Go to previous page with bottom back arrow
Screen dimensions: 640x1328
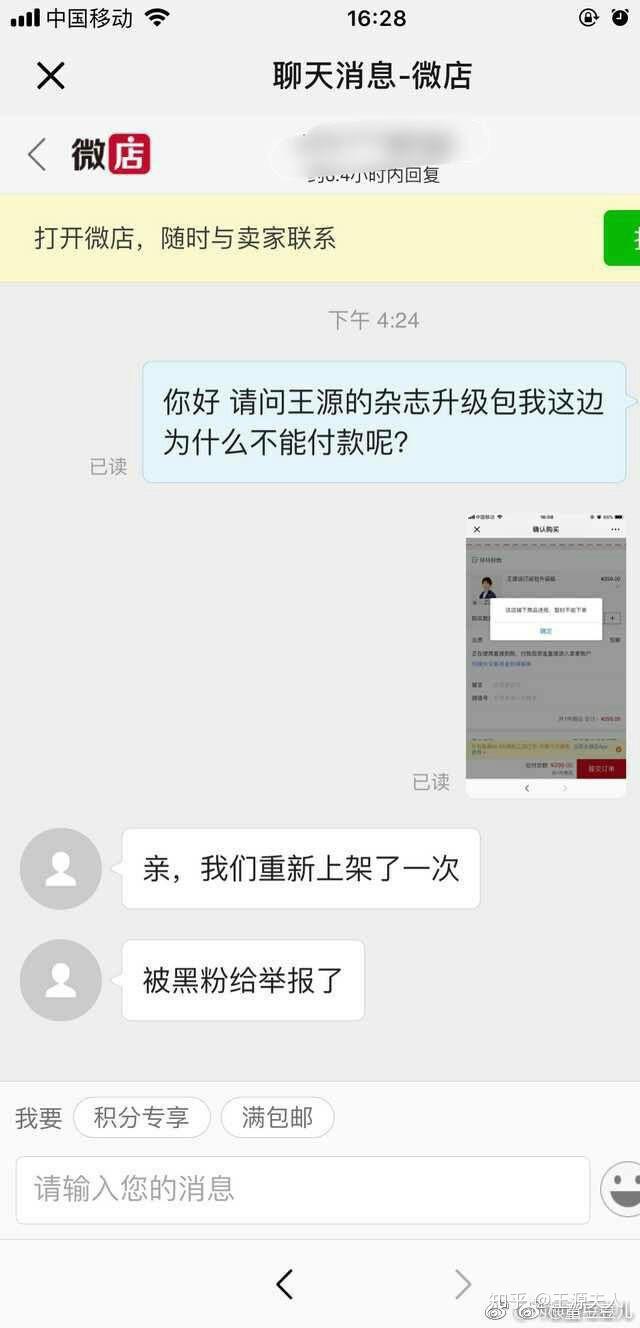pos(285,1284)
